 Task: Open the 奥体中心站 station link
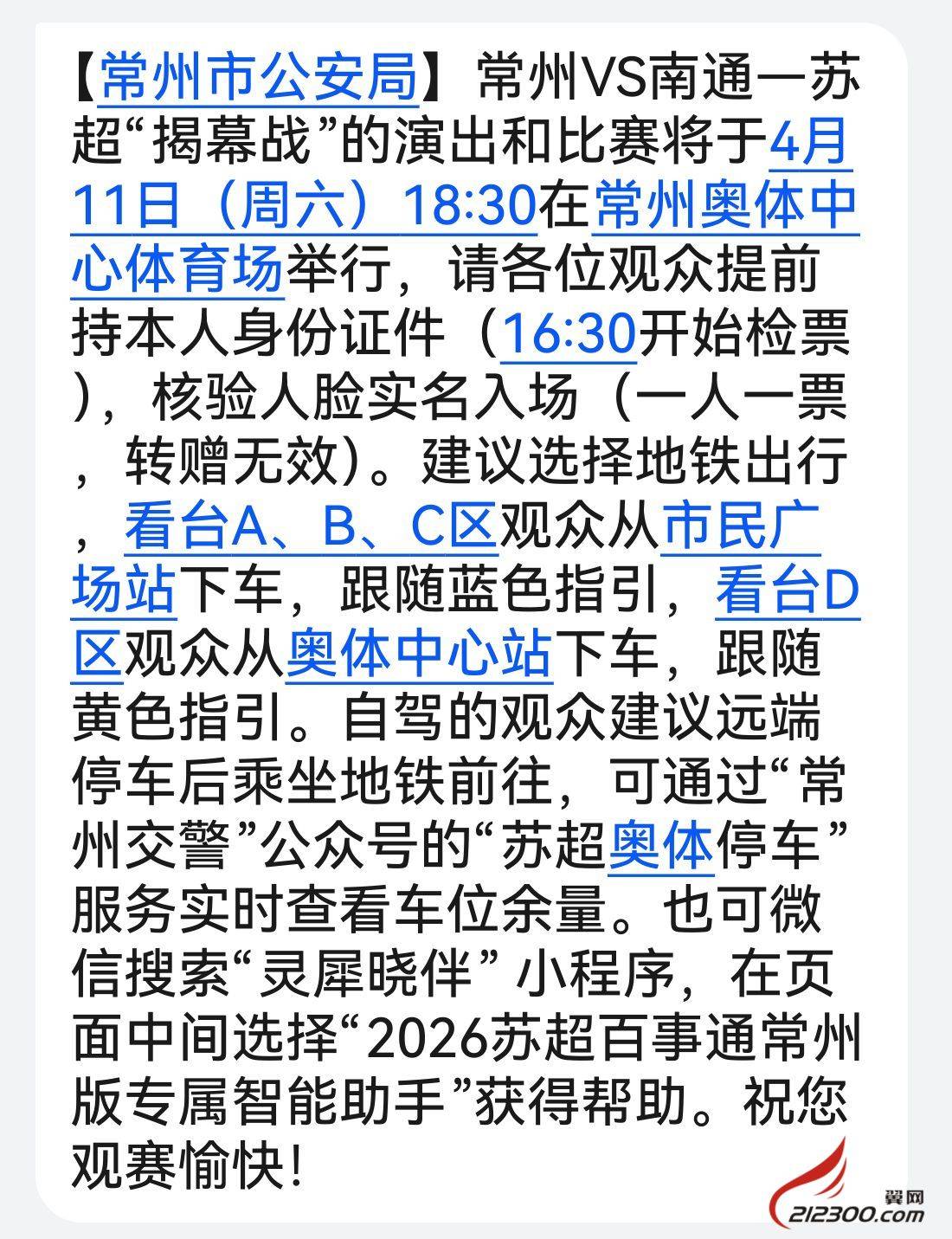[418, 655]
